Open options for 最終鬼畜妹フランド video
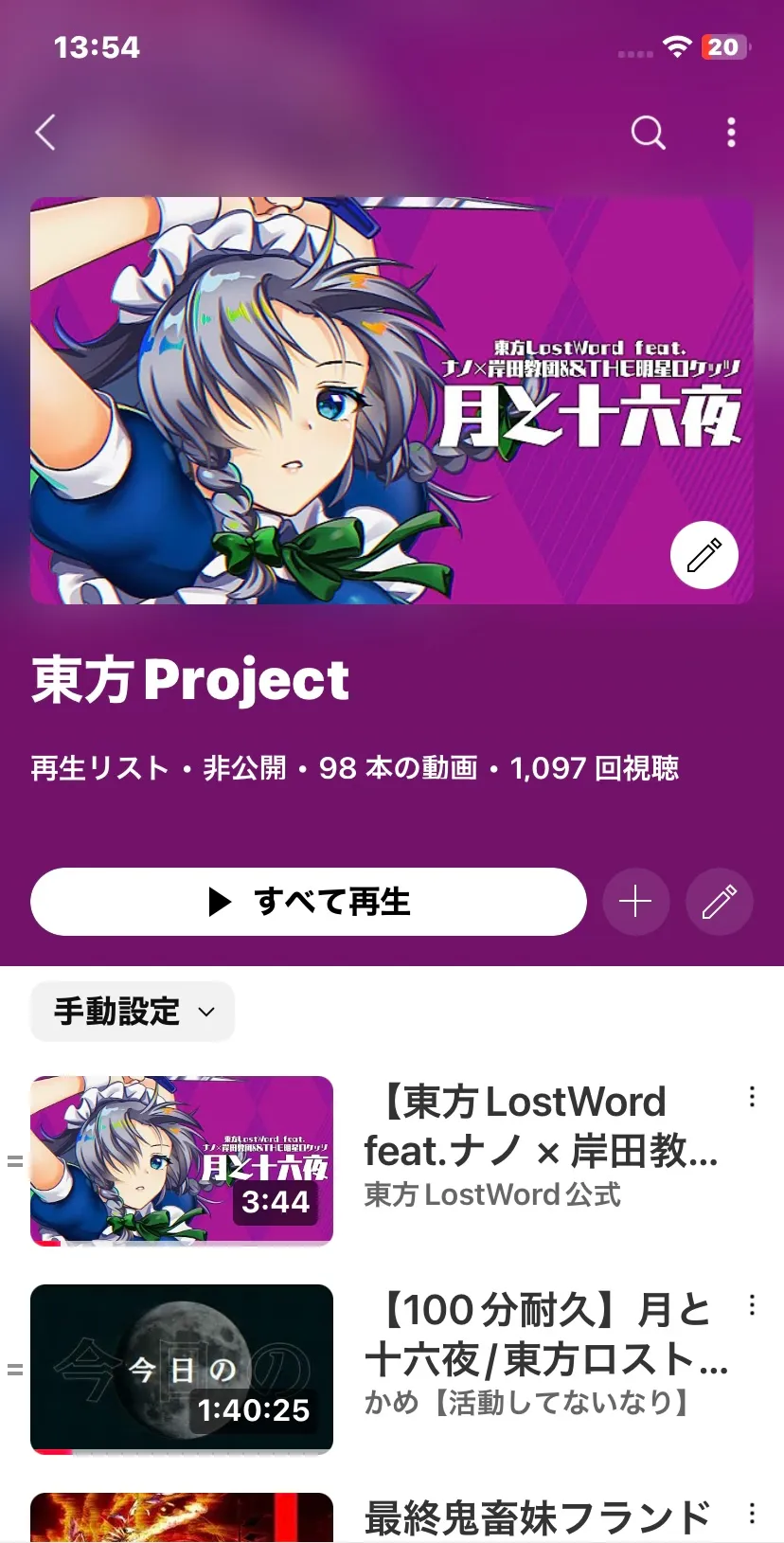This screenshot has height=1543, width=784. 752,1513
